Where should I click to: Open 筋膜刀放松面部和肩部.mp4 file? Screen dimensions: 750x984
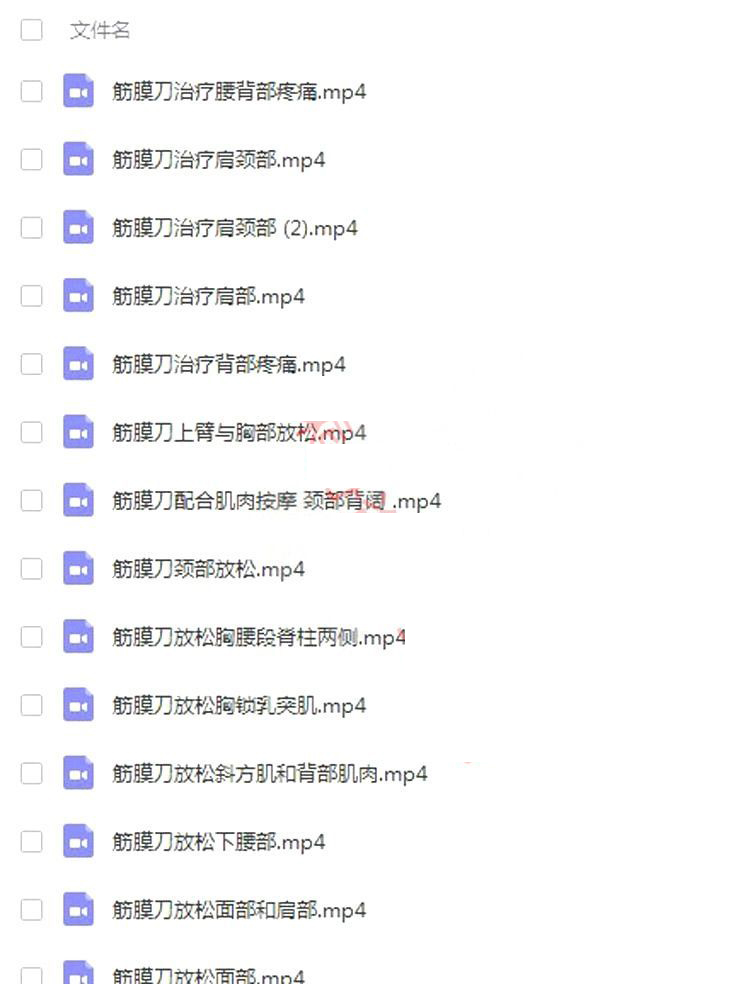(x=238, y=910)
